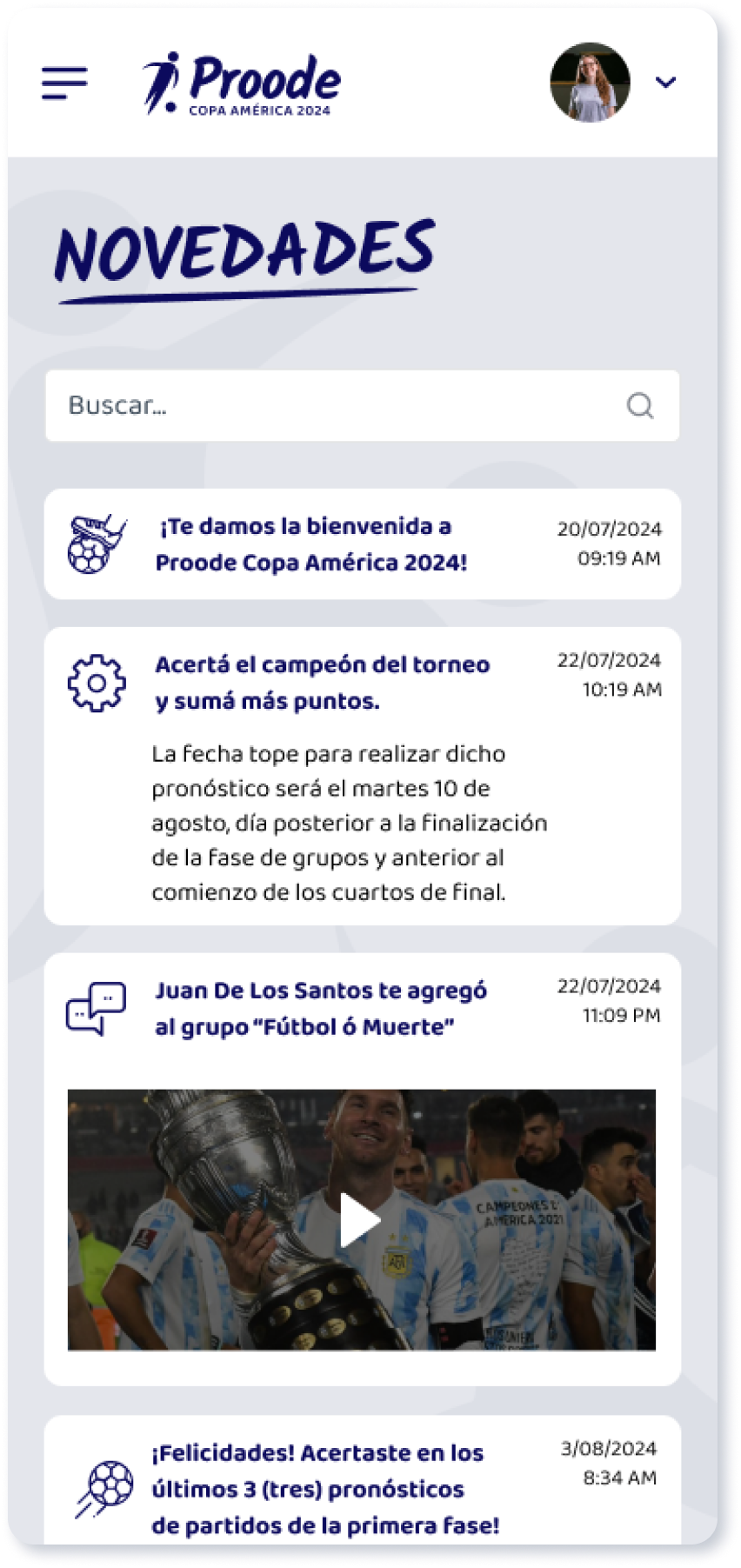
Task: Select the 20/07/2024 timestamp on the welcome card
Action: click(610, 529)
